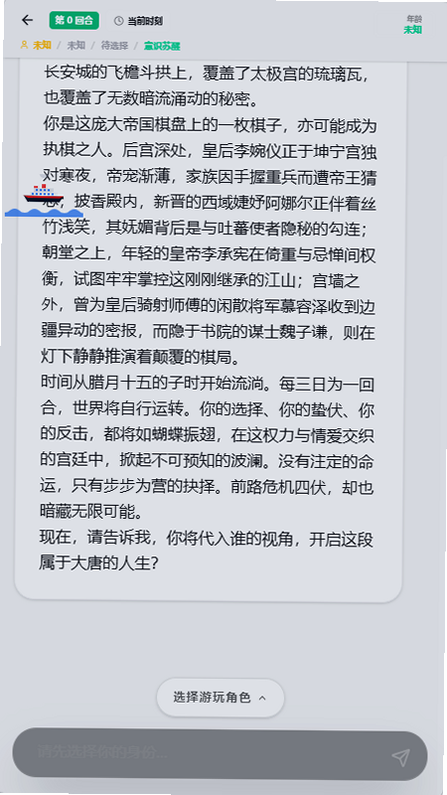Go back using the top-left arrow
The height and width of the screenshot is (795, 447).
27,20
